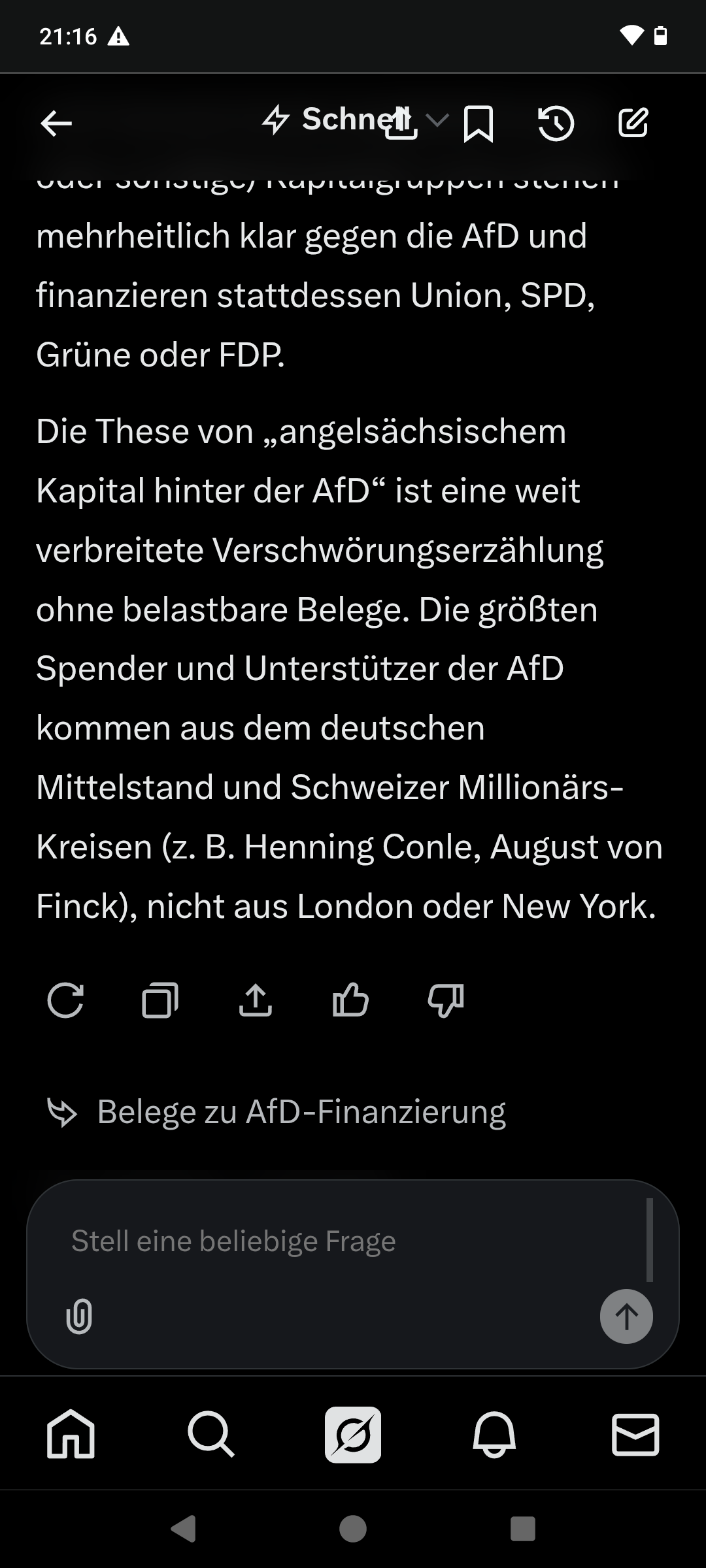Screen dimensions: 706x1568
Task: Switch to the Search tab
Action: click(211, 1435)
